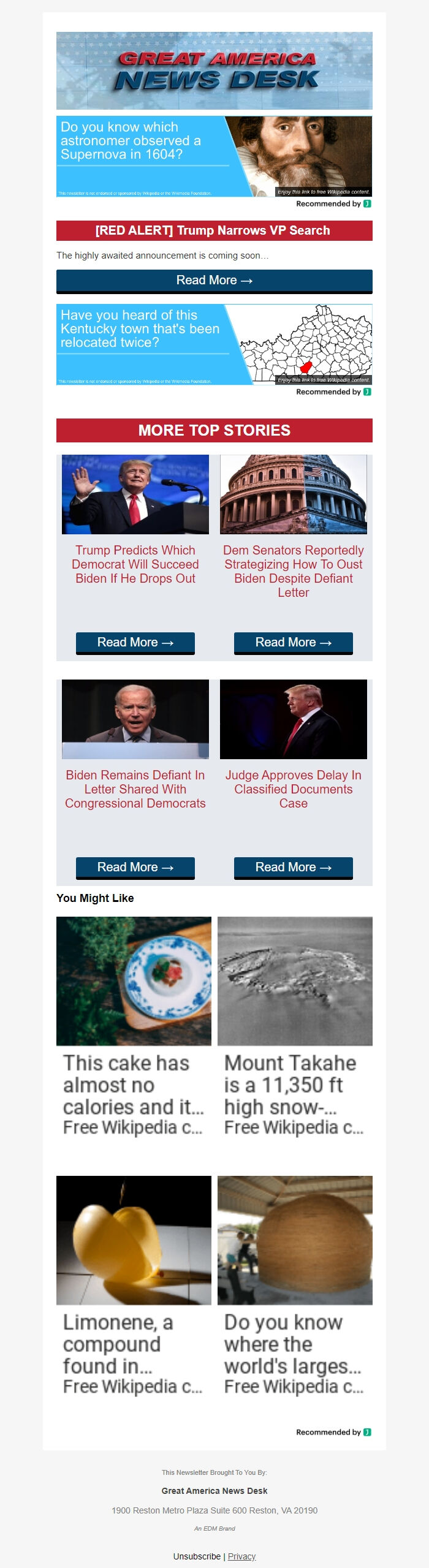Open the Limonene compound recommendation

134,1286
